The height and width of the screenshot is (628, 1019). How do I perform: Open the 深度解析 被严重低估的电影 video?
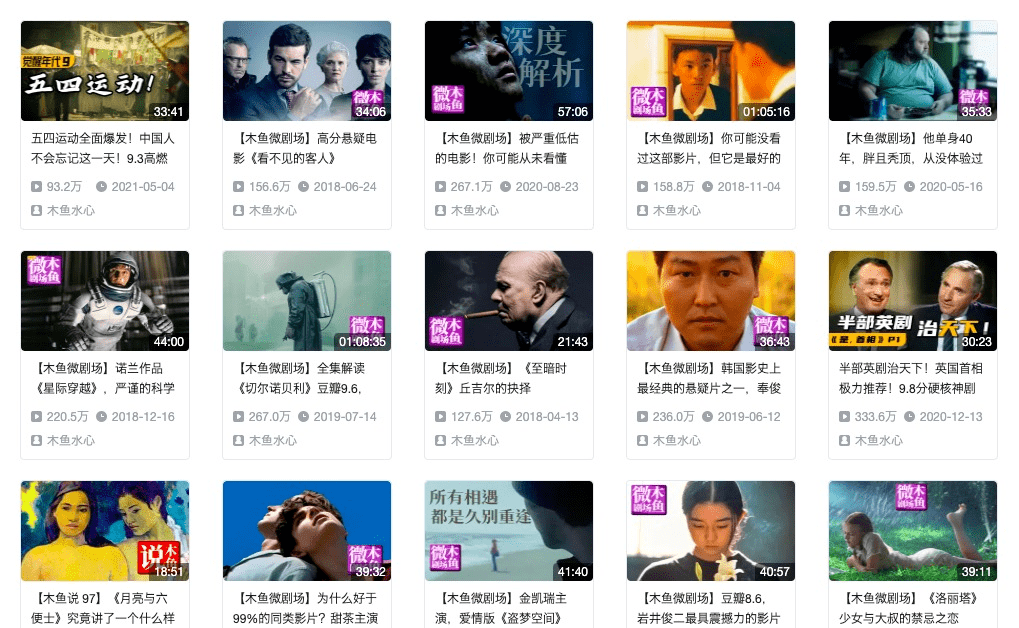pyautogui.click(x=508, y=71)
